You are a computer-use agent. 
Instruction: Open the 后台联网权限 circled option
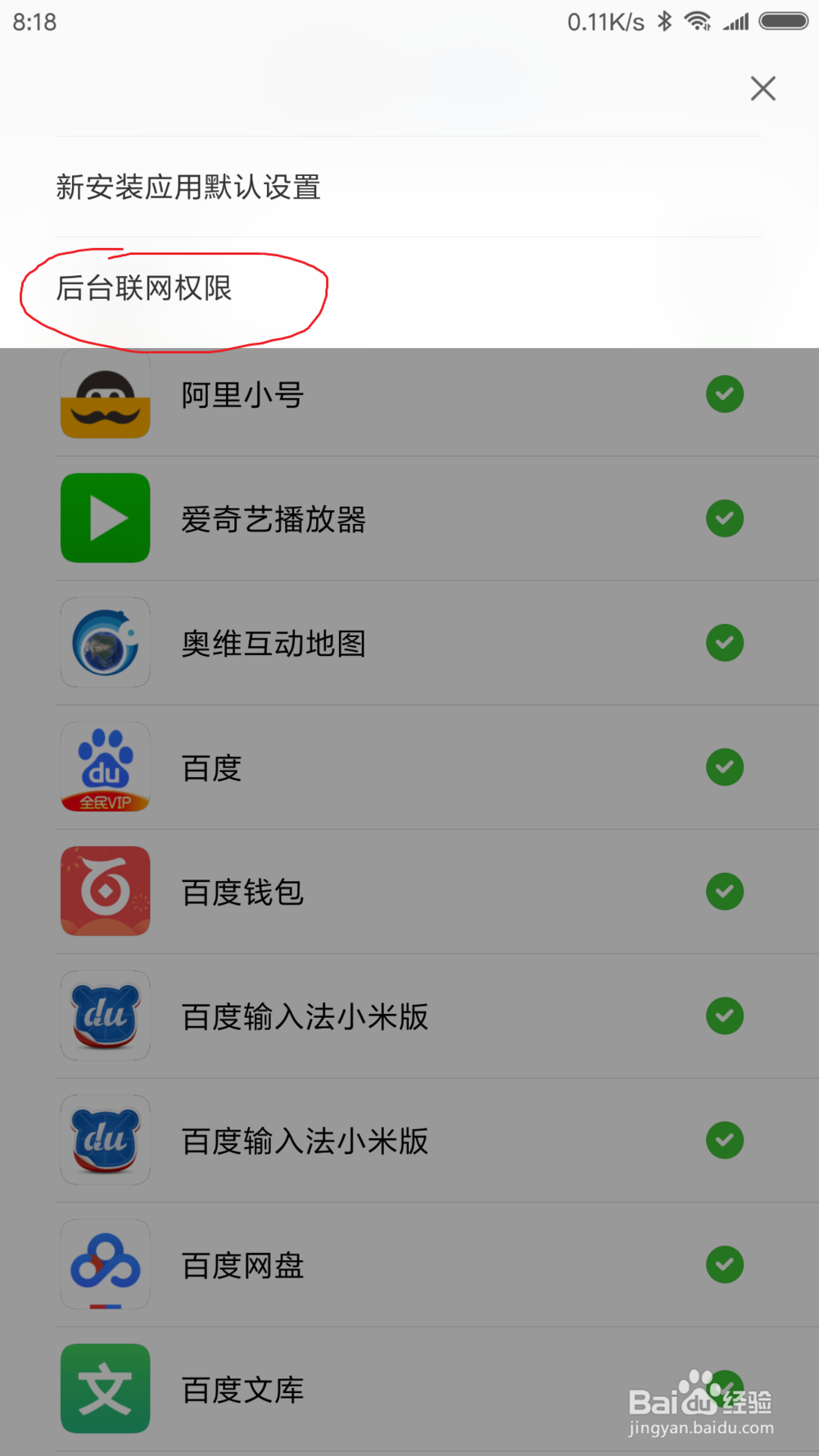point(146,289)
